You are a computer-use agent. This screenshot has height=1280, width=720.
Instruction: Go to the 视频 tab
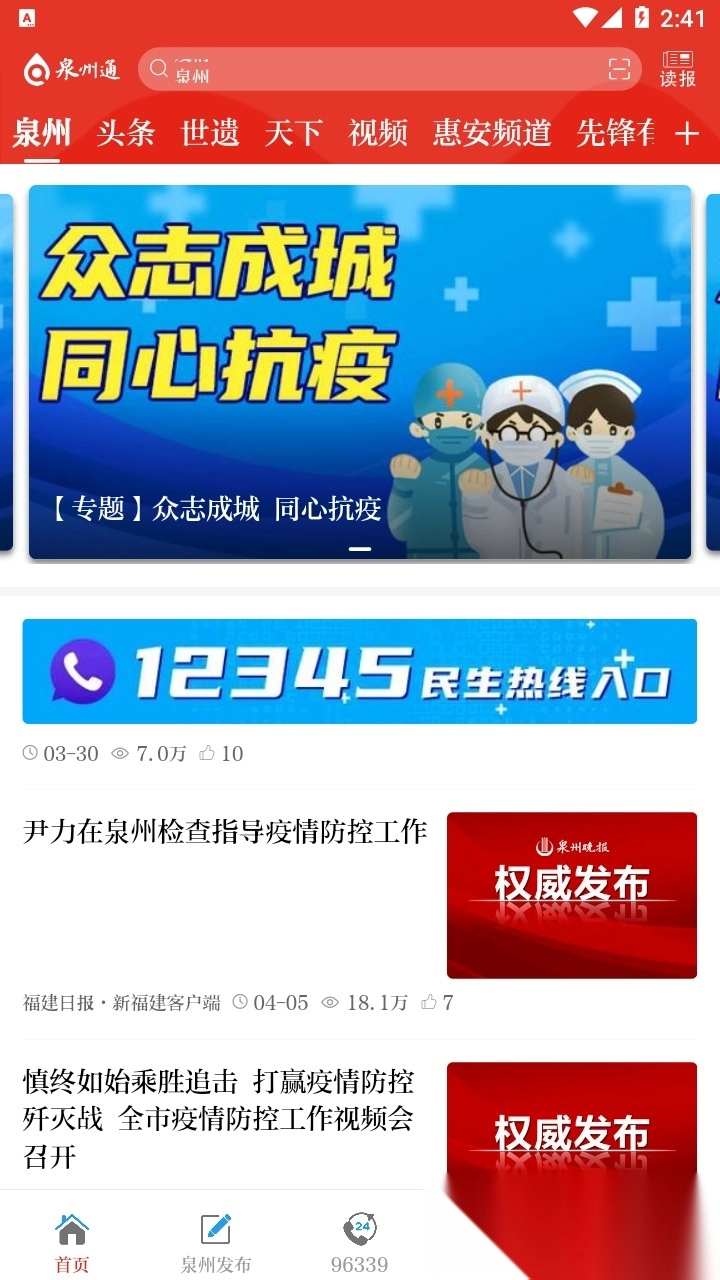tap(378, 133)
